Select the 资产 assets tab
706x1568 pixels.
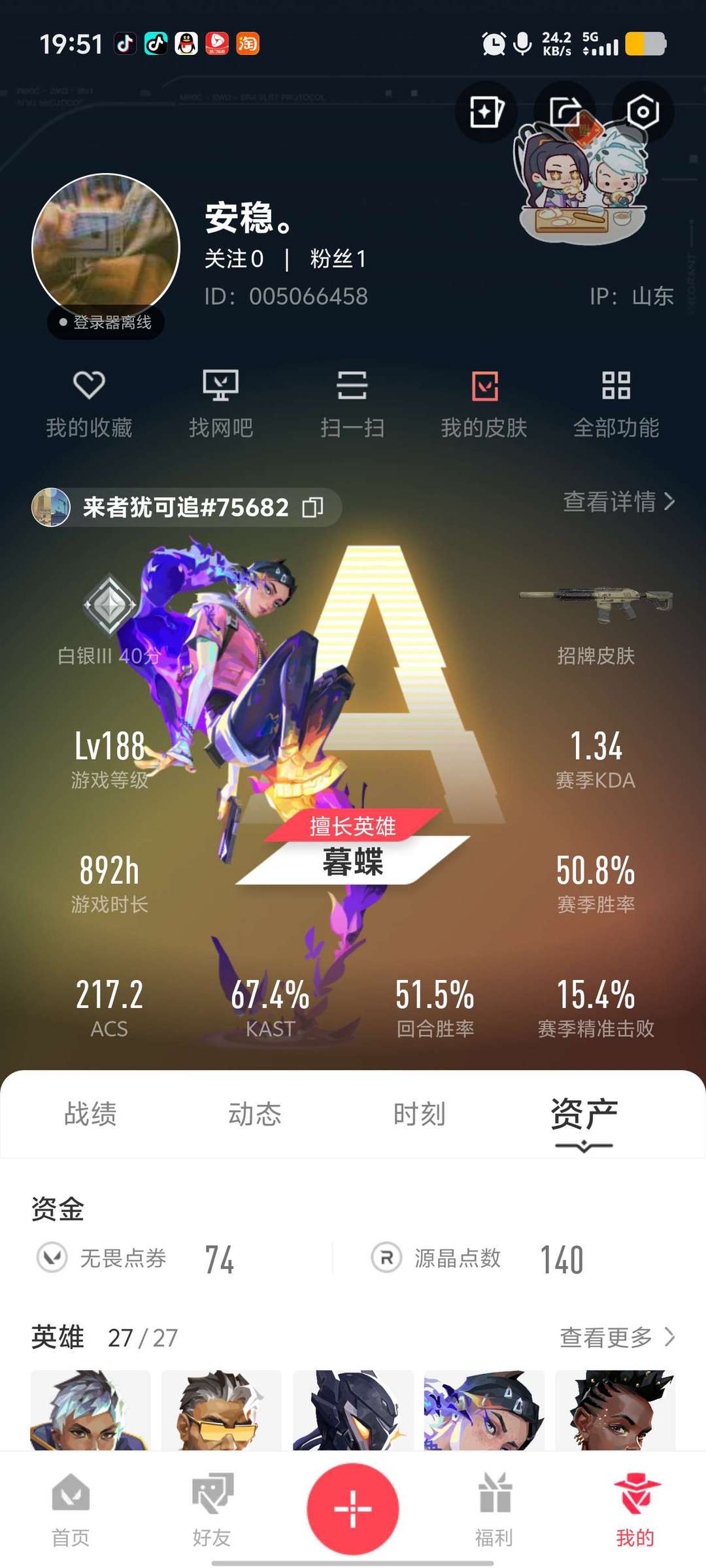coord(584,1114)
